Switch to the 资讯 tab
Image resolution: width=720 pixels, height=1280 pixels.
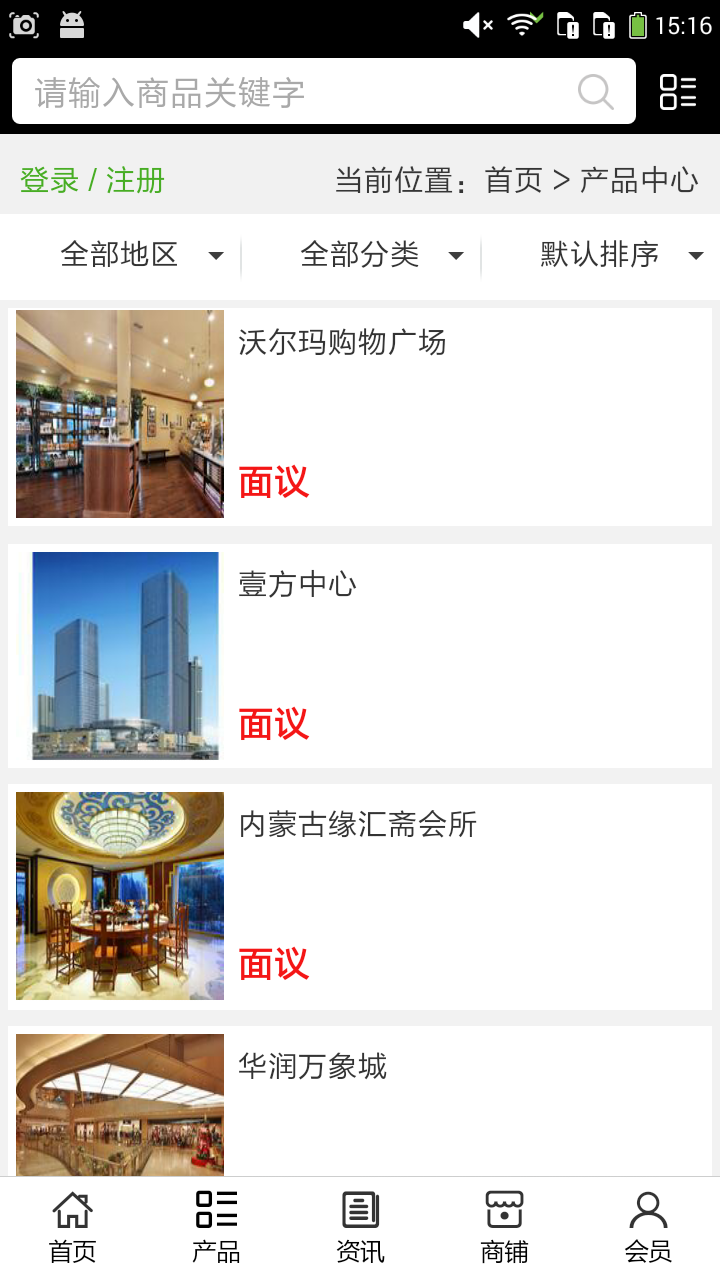click(x=360, y=1228)
